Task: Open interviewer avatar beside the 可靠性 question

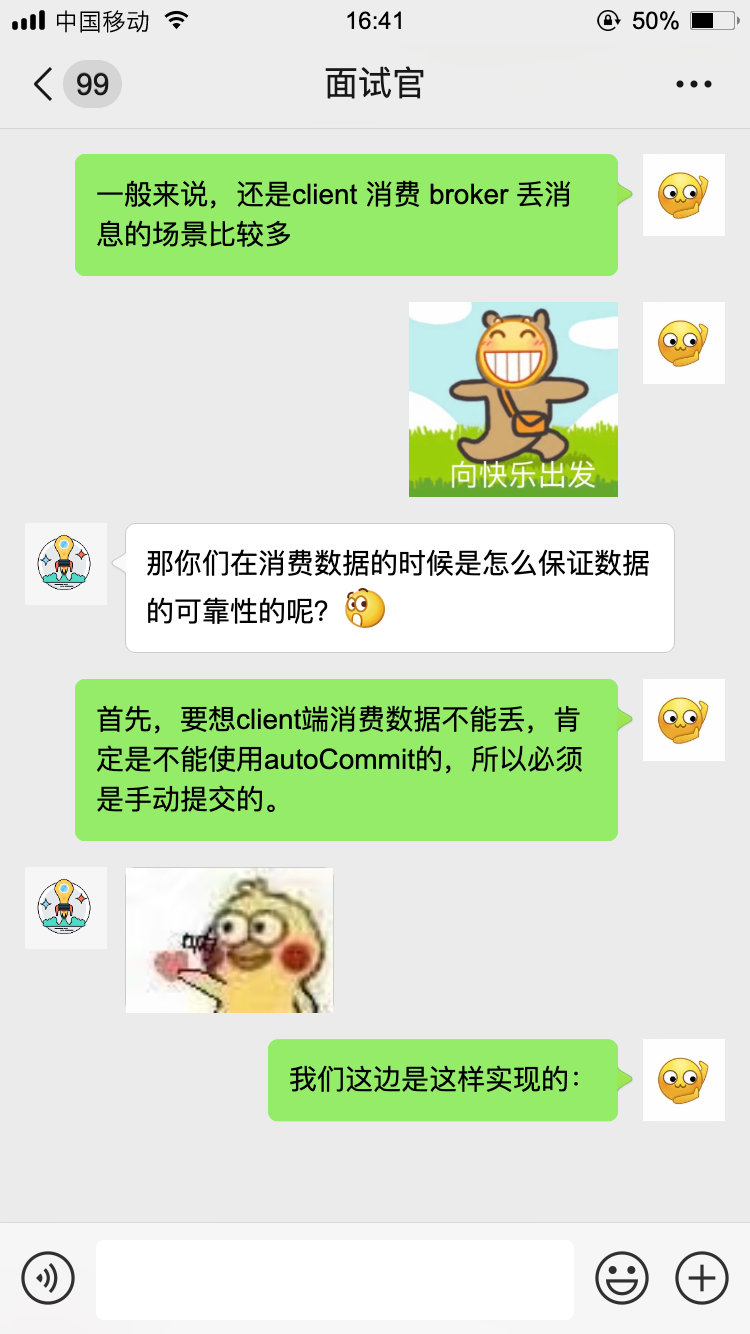Action: pos(65,563)
